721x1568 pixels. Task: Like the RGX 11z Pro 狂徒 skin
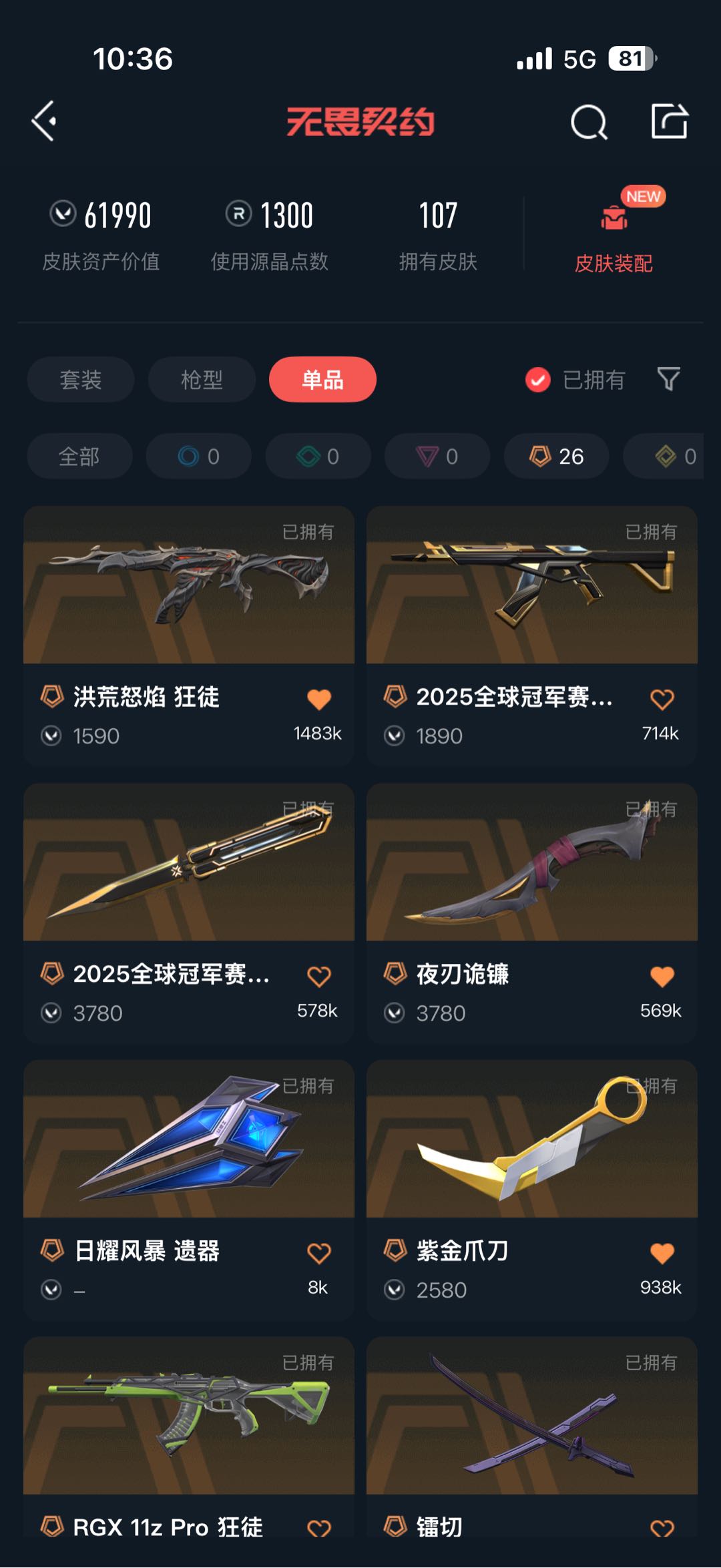(x=319, y=1527)
